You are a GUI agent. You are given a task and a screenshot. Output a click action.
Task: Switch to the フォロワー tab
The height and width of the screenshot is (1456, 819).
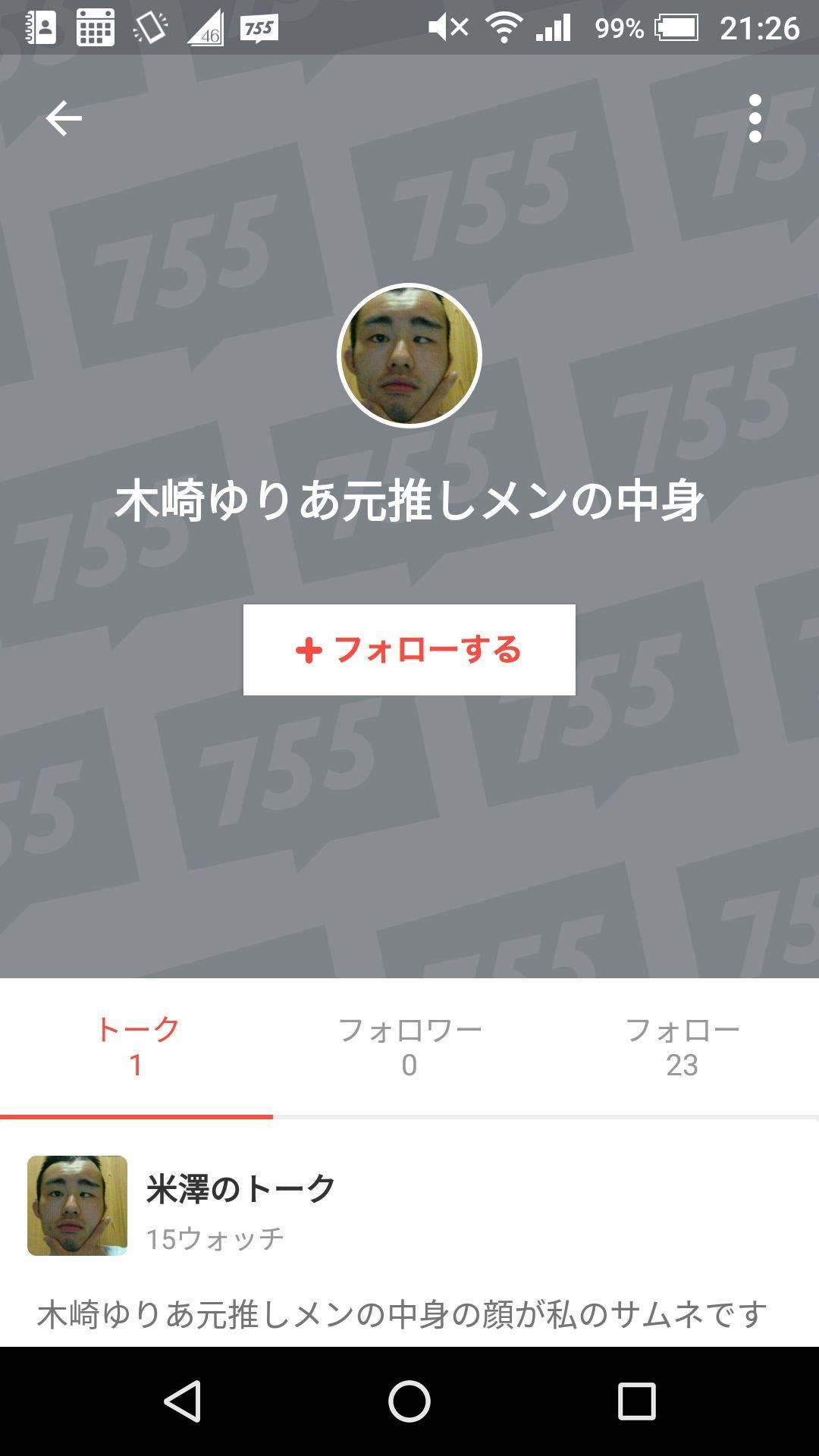click(409, 1046)
